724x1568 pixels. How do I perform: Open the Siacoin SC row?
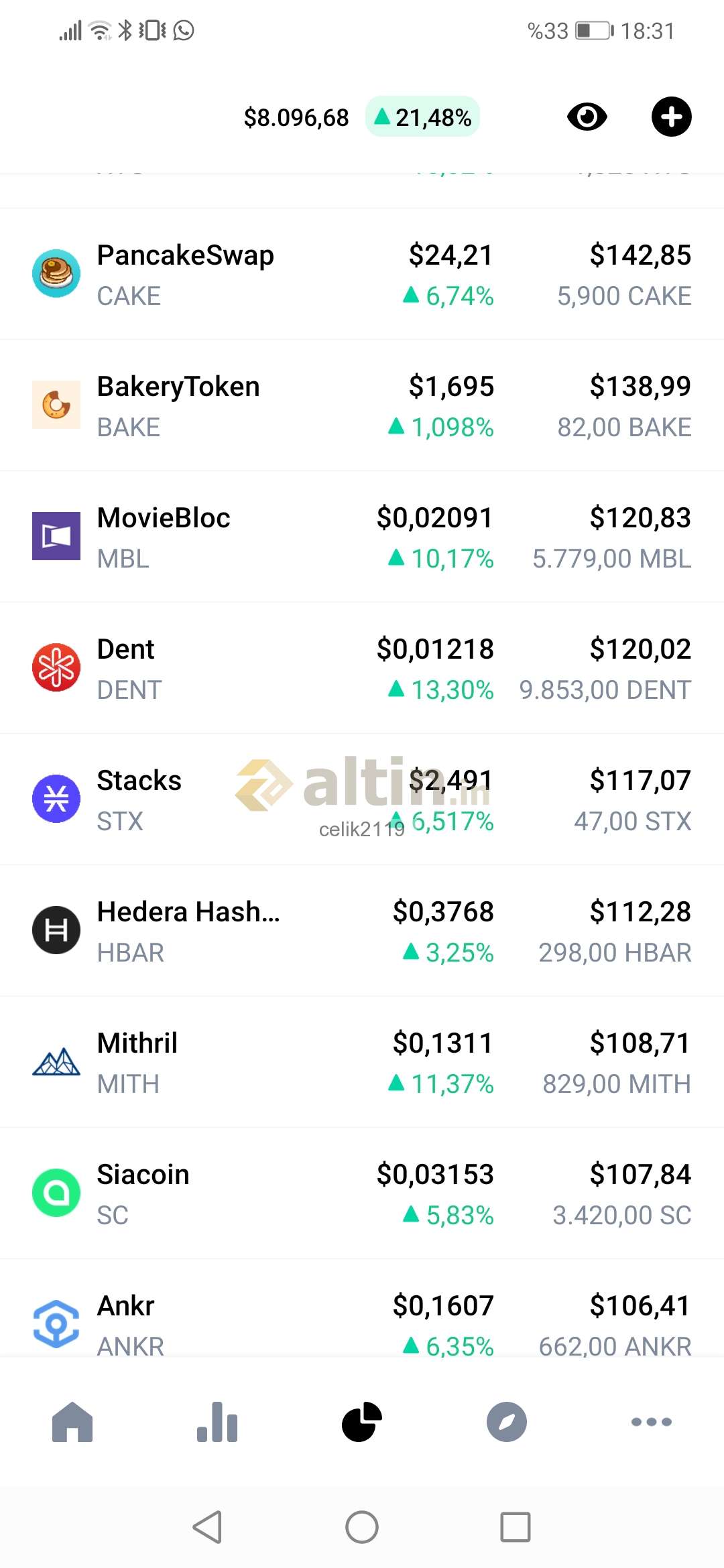click(x=362, y=1193)
